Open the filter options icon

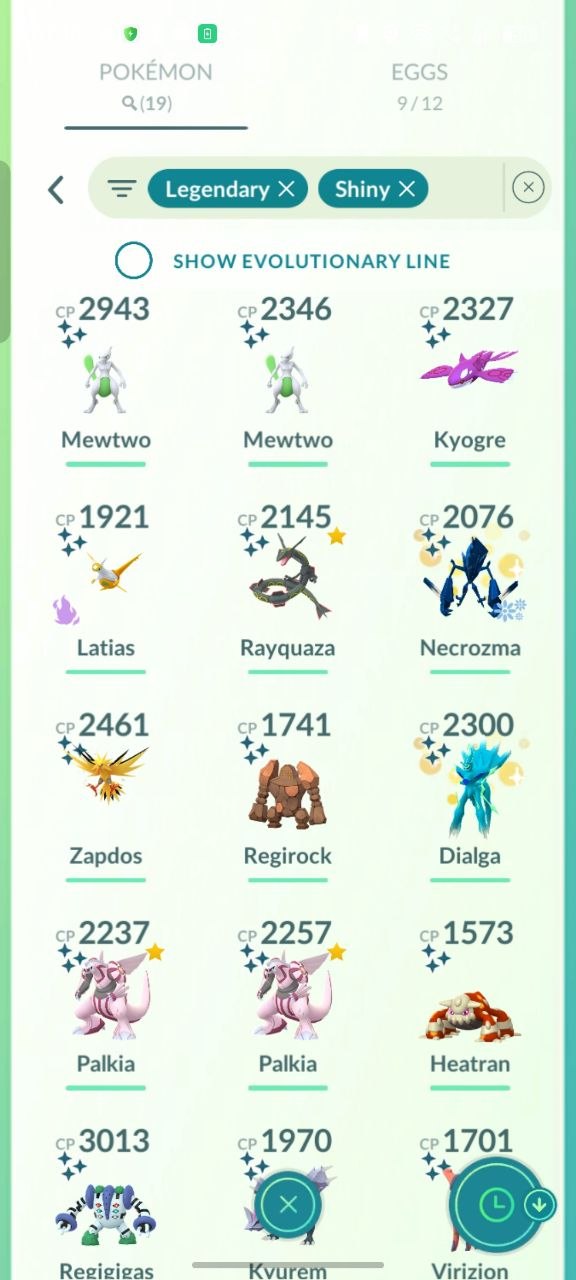click(x=122, y=189)
